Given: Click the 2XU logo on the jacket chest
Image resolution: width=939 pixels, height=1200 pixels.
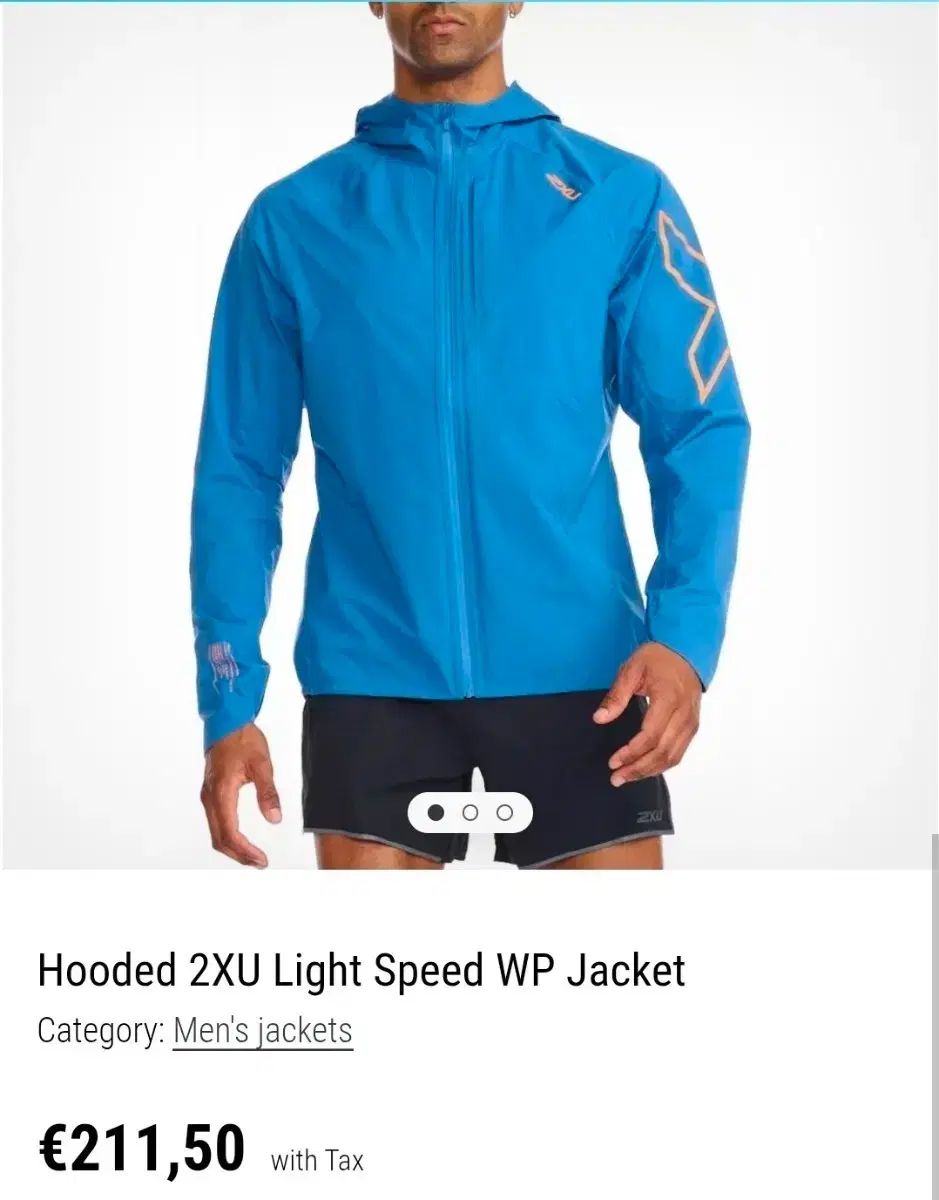Looking at the screenshot, I should (563, 188).
